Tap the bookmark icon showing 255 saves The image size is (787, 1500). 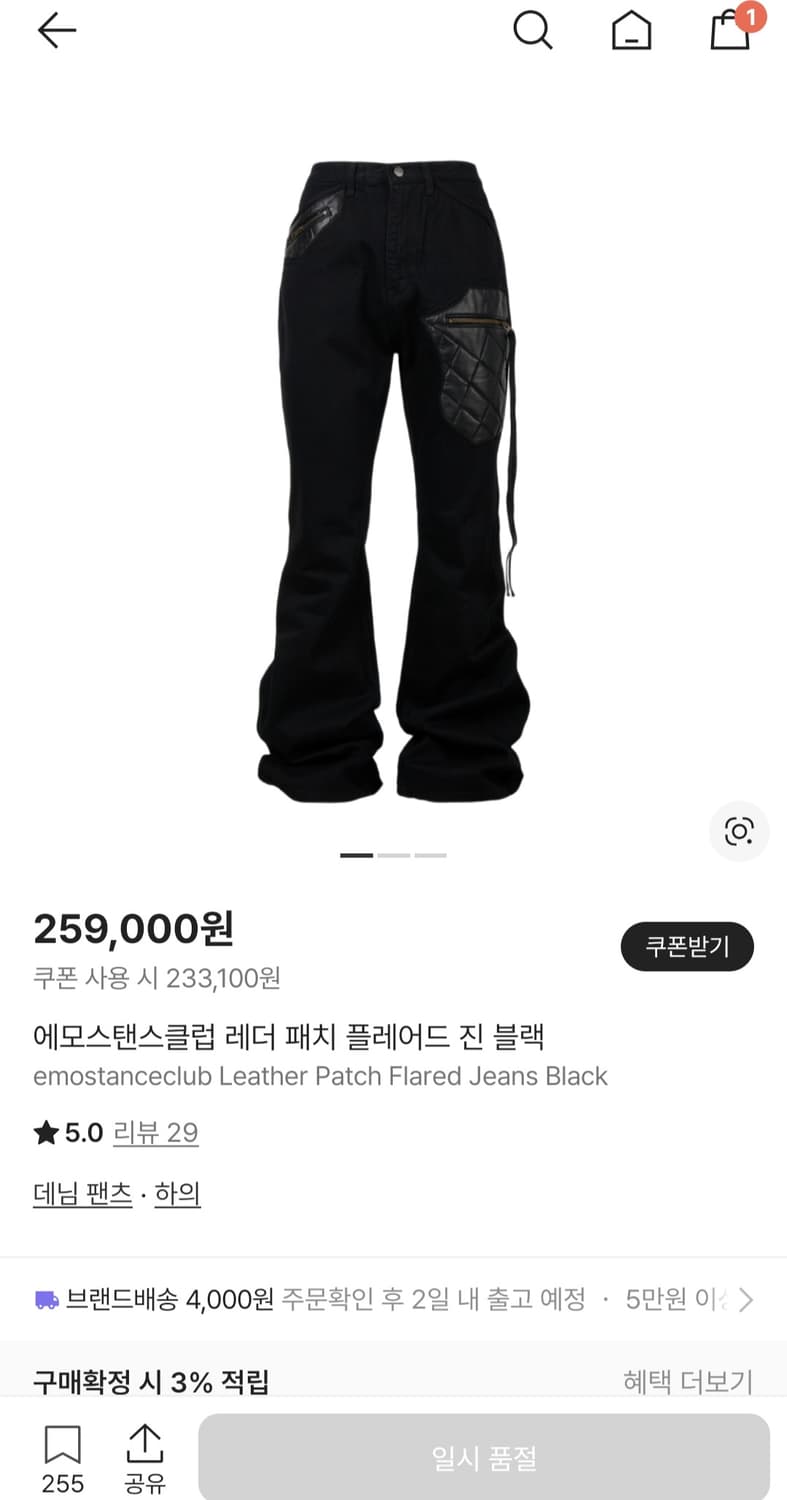coord(63,1445)
